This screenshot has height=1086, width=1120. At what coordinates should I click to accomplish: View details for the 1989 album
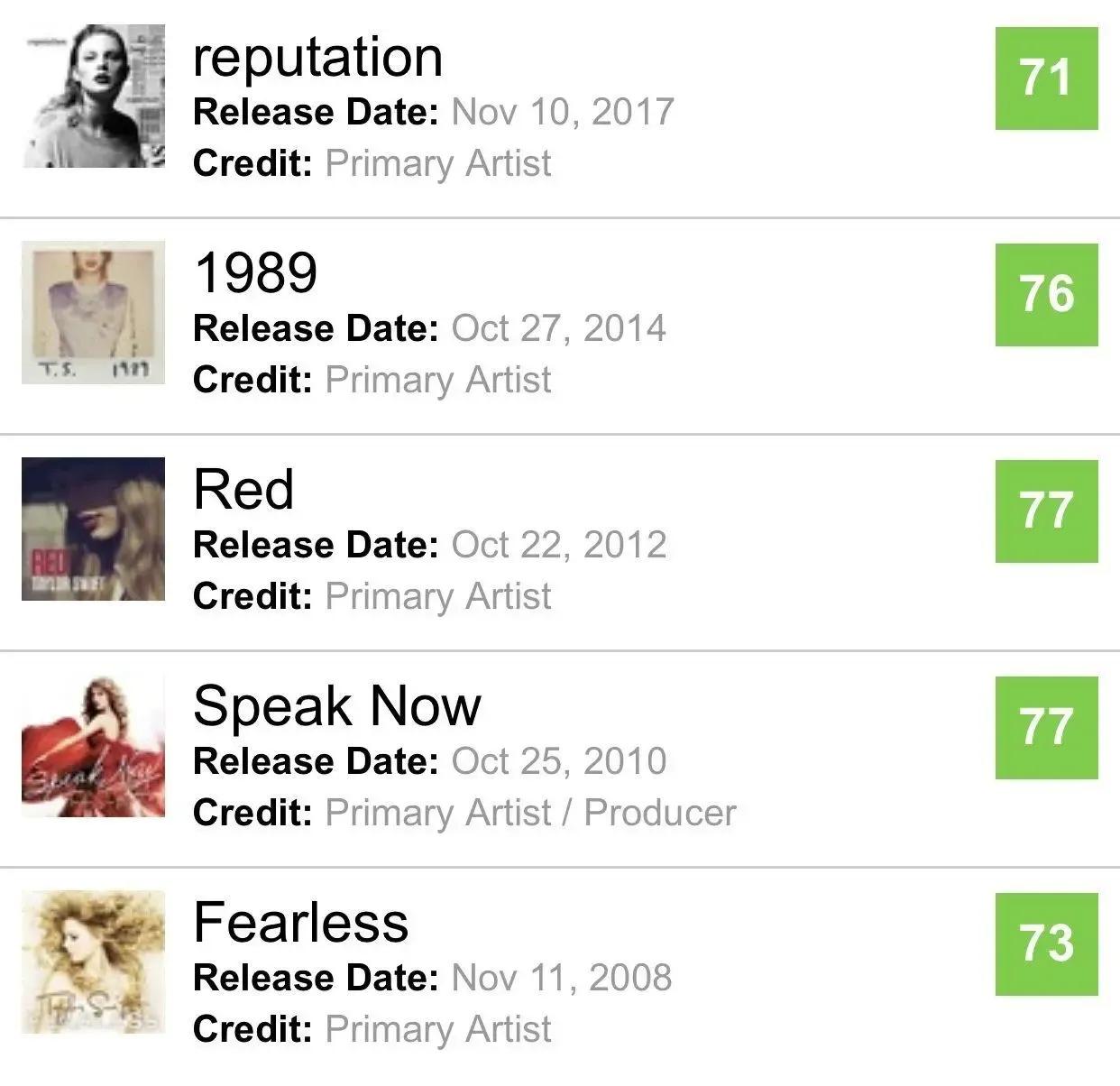256,273
